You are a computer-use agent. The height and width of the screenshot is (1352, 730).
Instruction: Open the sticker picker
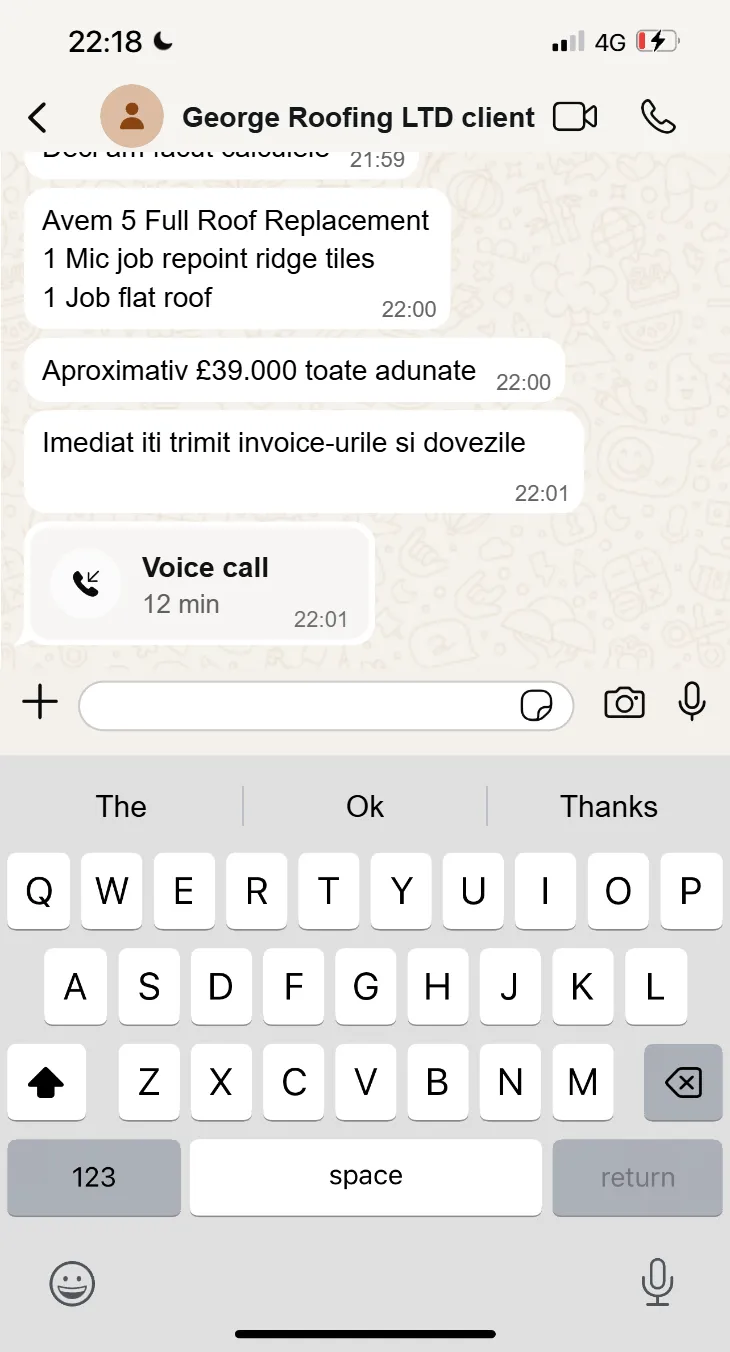point(536,706)
